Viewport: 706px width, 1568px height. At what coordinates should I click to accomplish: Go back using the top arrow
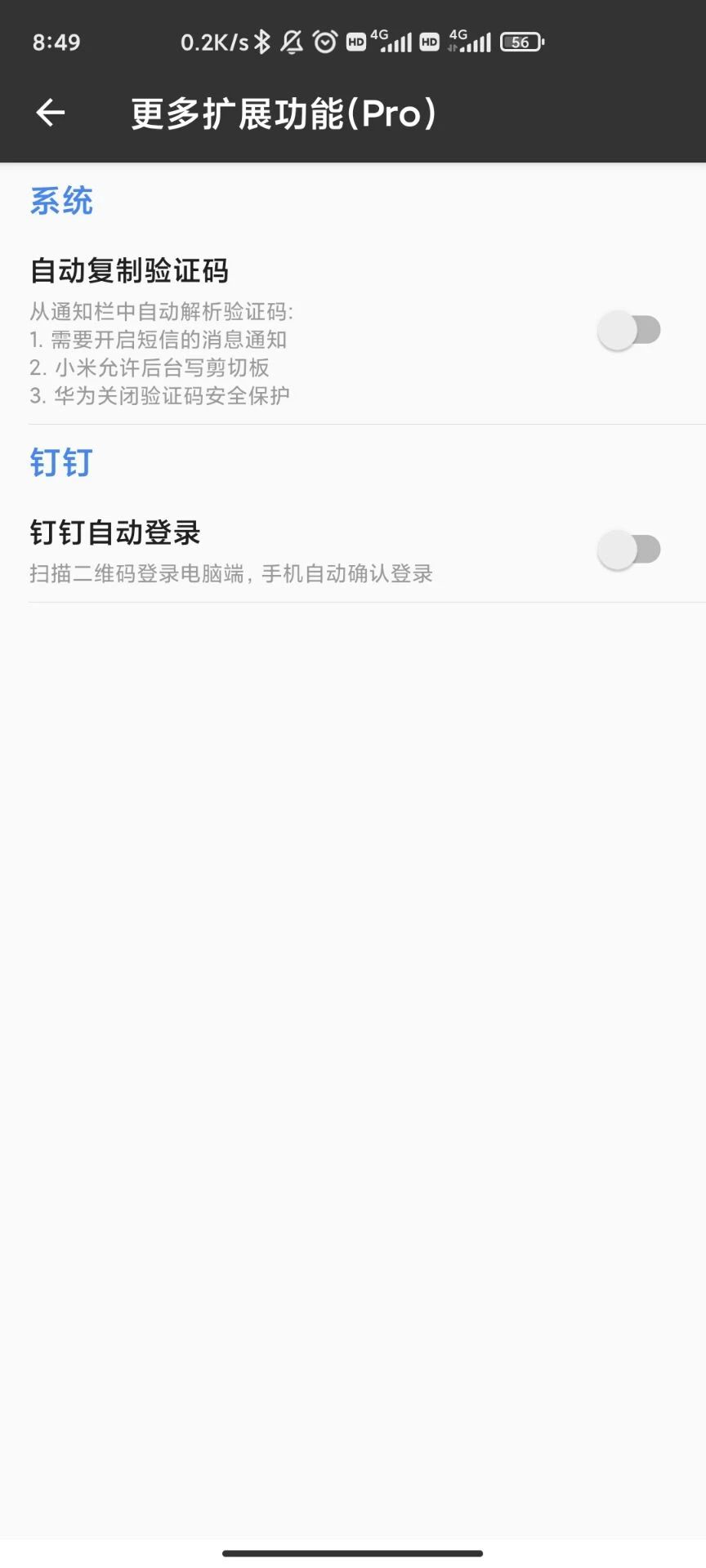point(51,113)
